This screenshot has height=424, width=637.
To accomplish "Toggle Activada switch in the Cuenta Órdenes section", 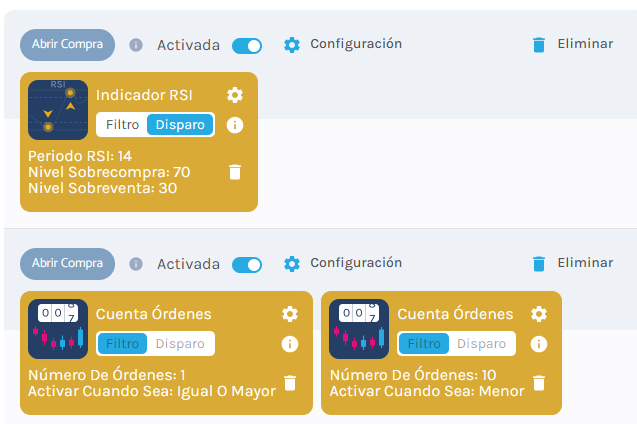I will 246,264.
